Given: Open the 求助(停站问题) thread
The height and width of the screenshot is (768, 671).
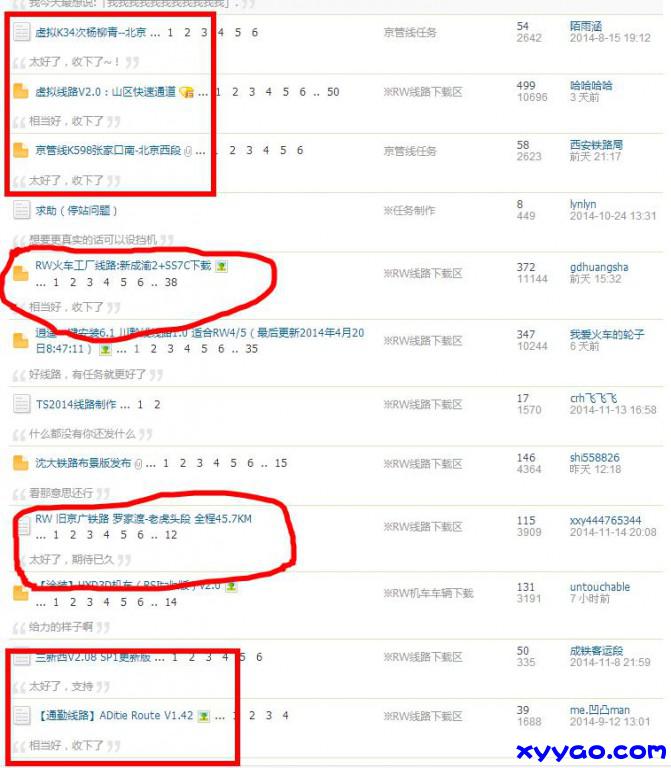Looking at the screenshot, I should 77,211.
